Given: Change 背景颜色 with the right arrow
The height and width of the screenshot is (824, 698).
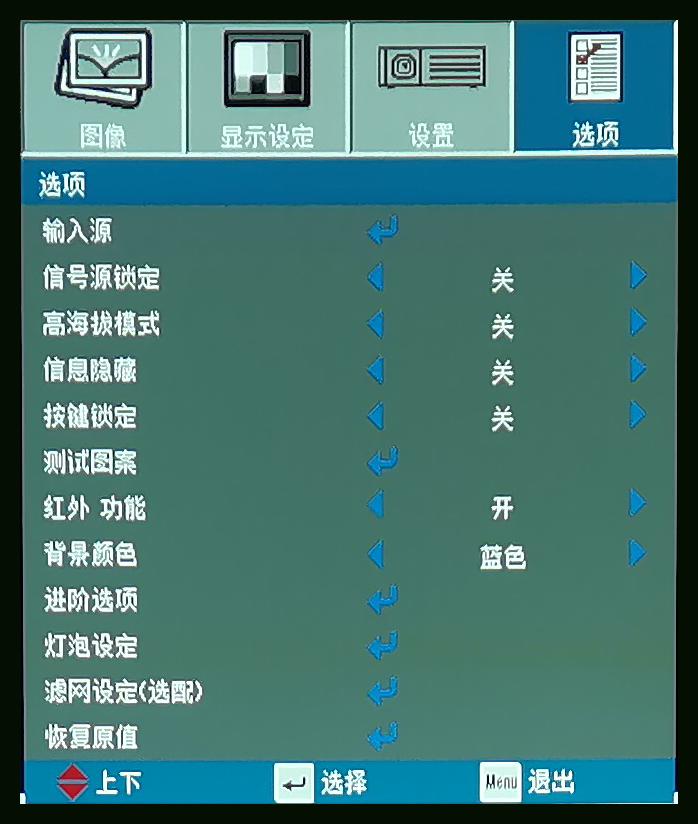Looking at the screenshot, I should click(x=638, y=553).
